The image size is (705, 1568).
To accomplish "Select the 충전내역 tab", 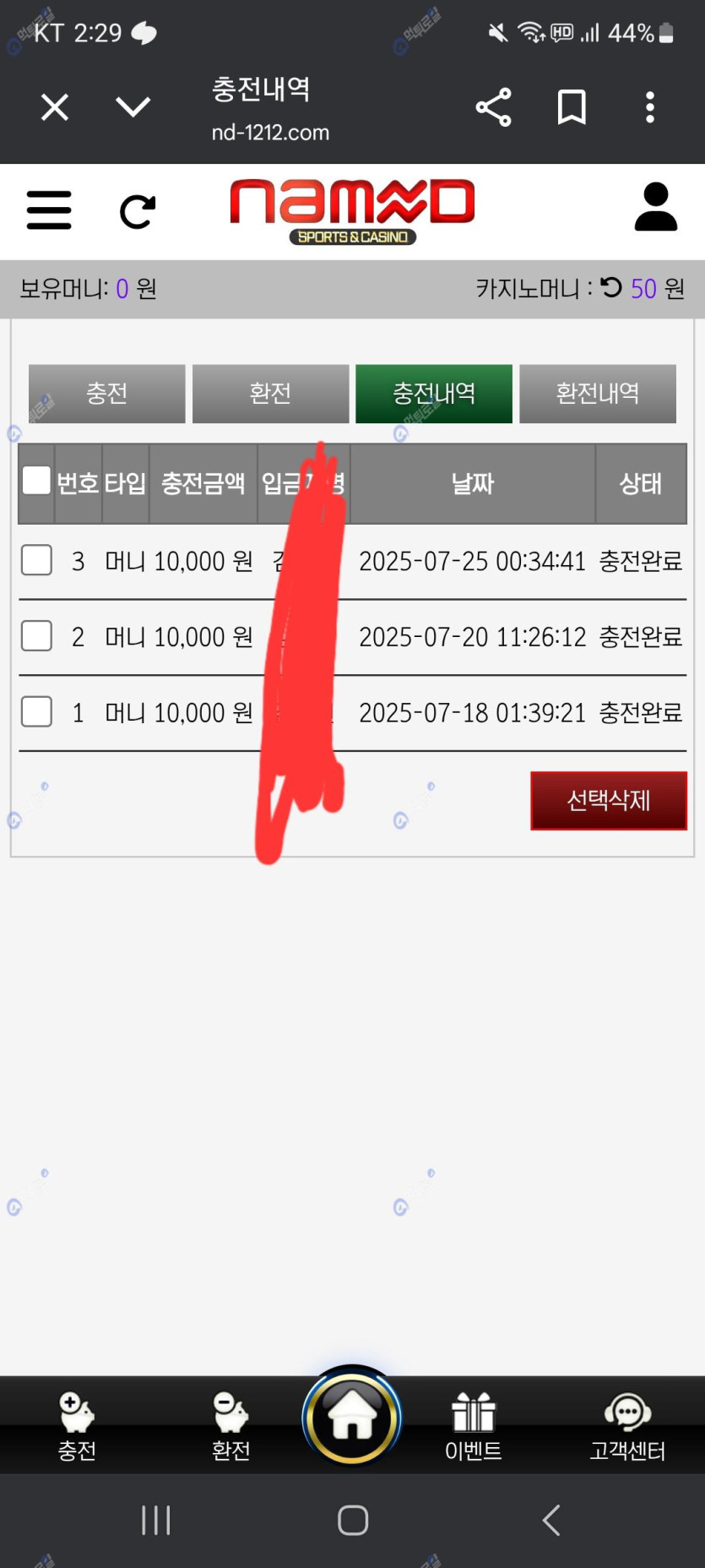I will (x=433, y=394).
